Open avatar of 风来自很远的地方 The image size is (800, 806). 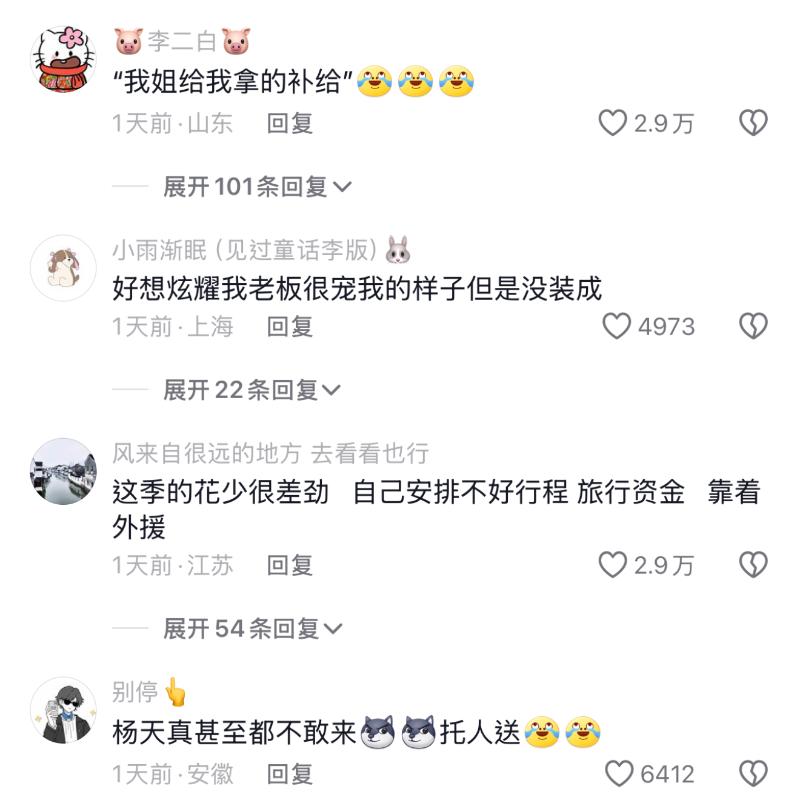pos(64,471)
